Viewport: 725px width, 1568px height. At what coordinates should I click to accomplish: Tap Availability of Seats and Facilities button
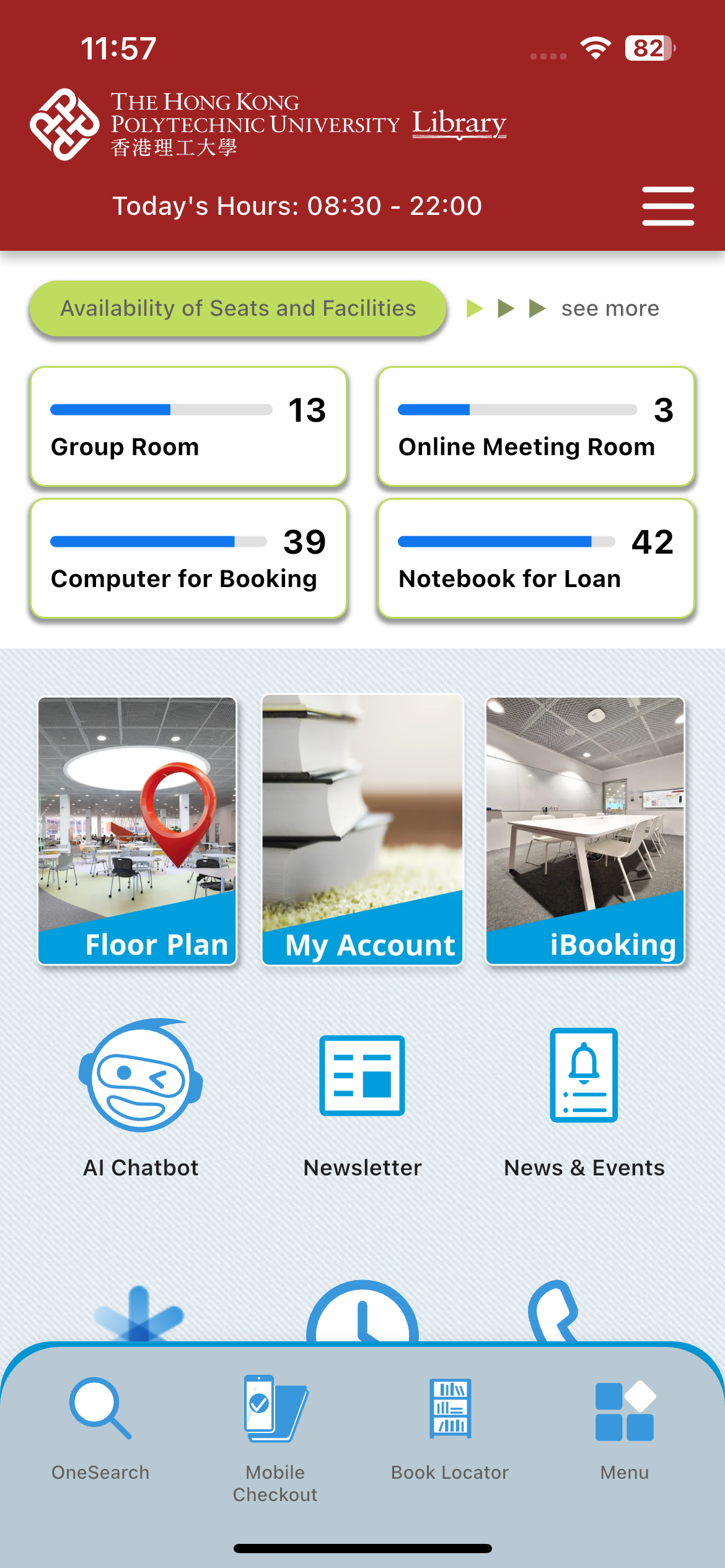[238, 308]
